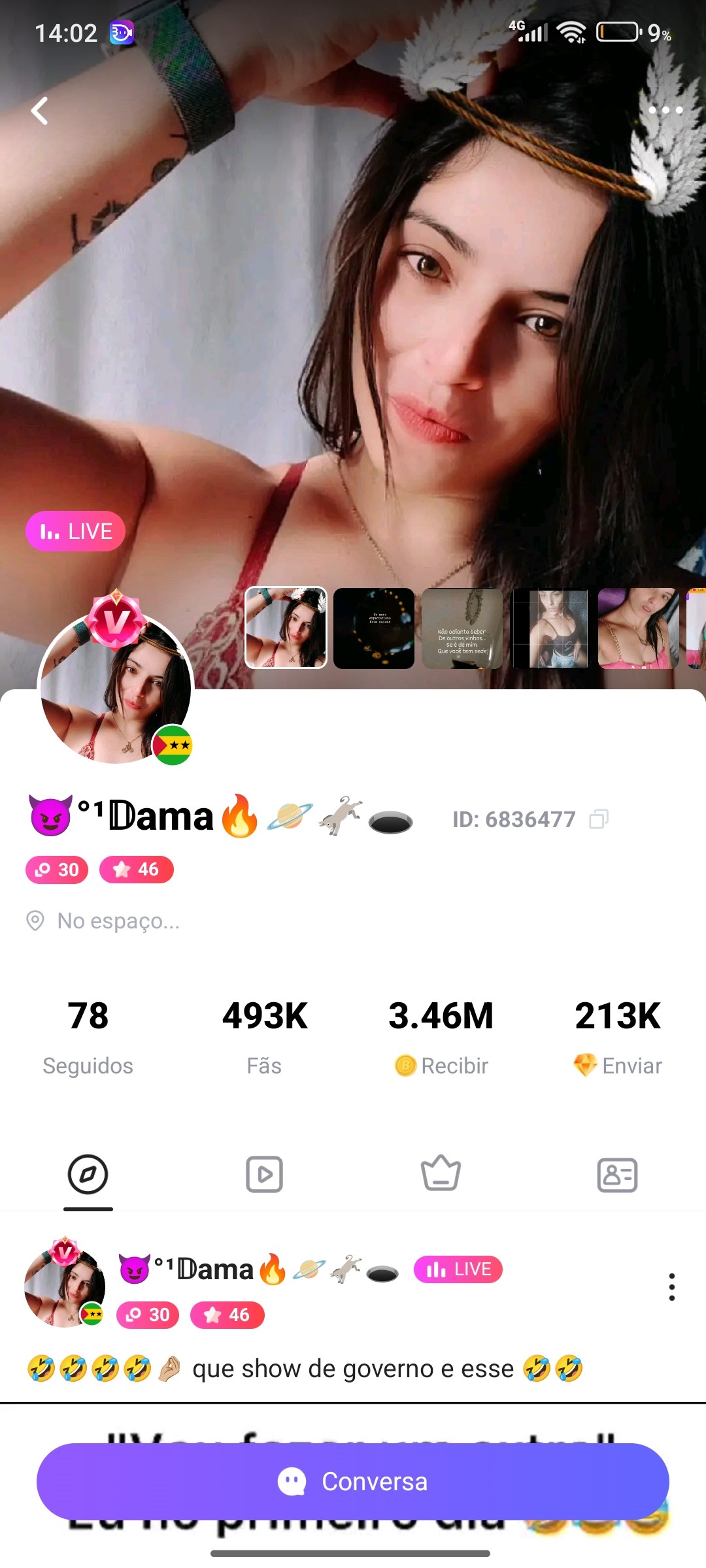Image resolution: width=706 pixels, height=1568 pixels.
Task: View the dark starry quote photo thumbnail
Action: pos(374,628)
